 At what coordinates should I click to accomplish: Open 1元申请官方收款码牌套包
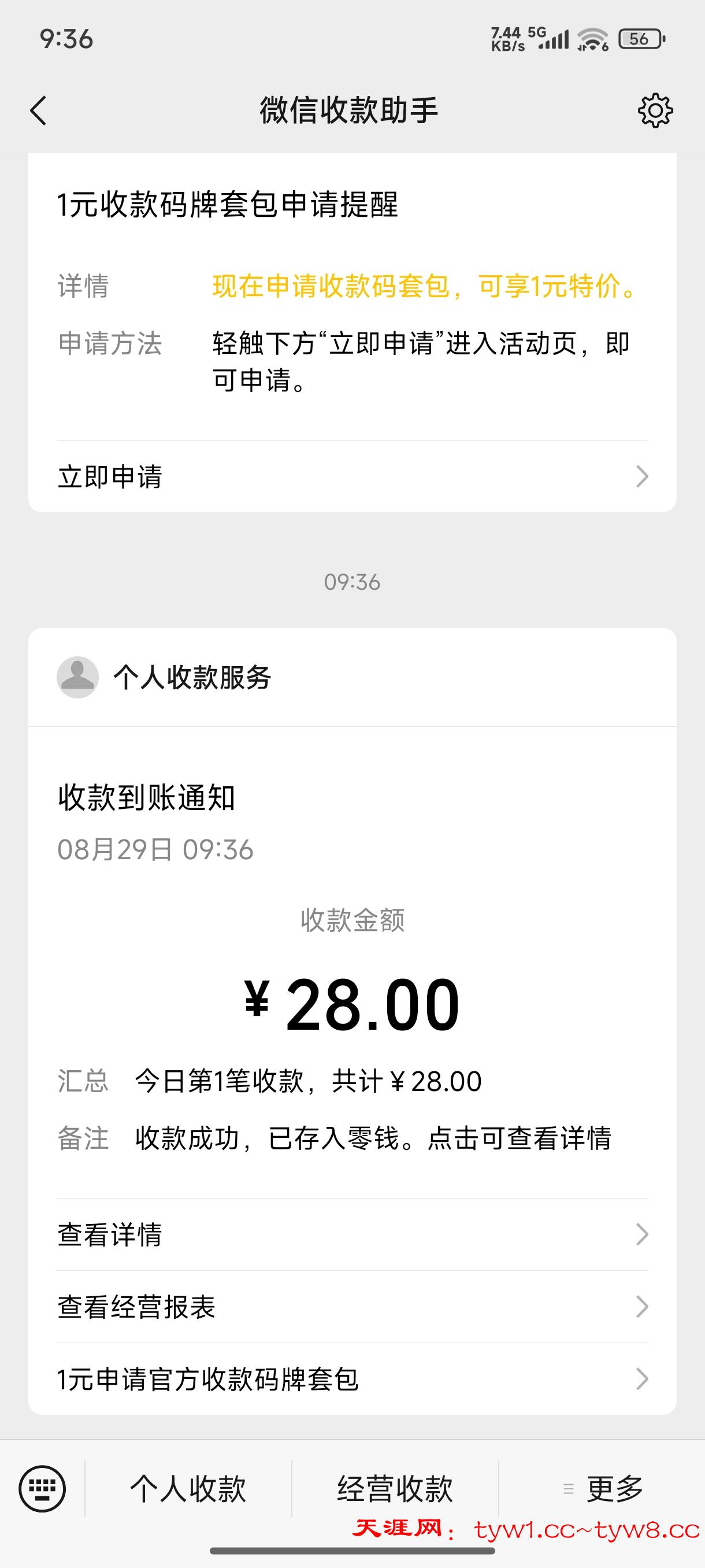click(x=352, y=1380)
